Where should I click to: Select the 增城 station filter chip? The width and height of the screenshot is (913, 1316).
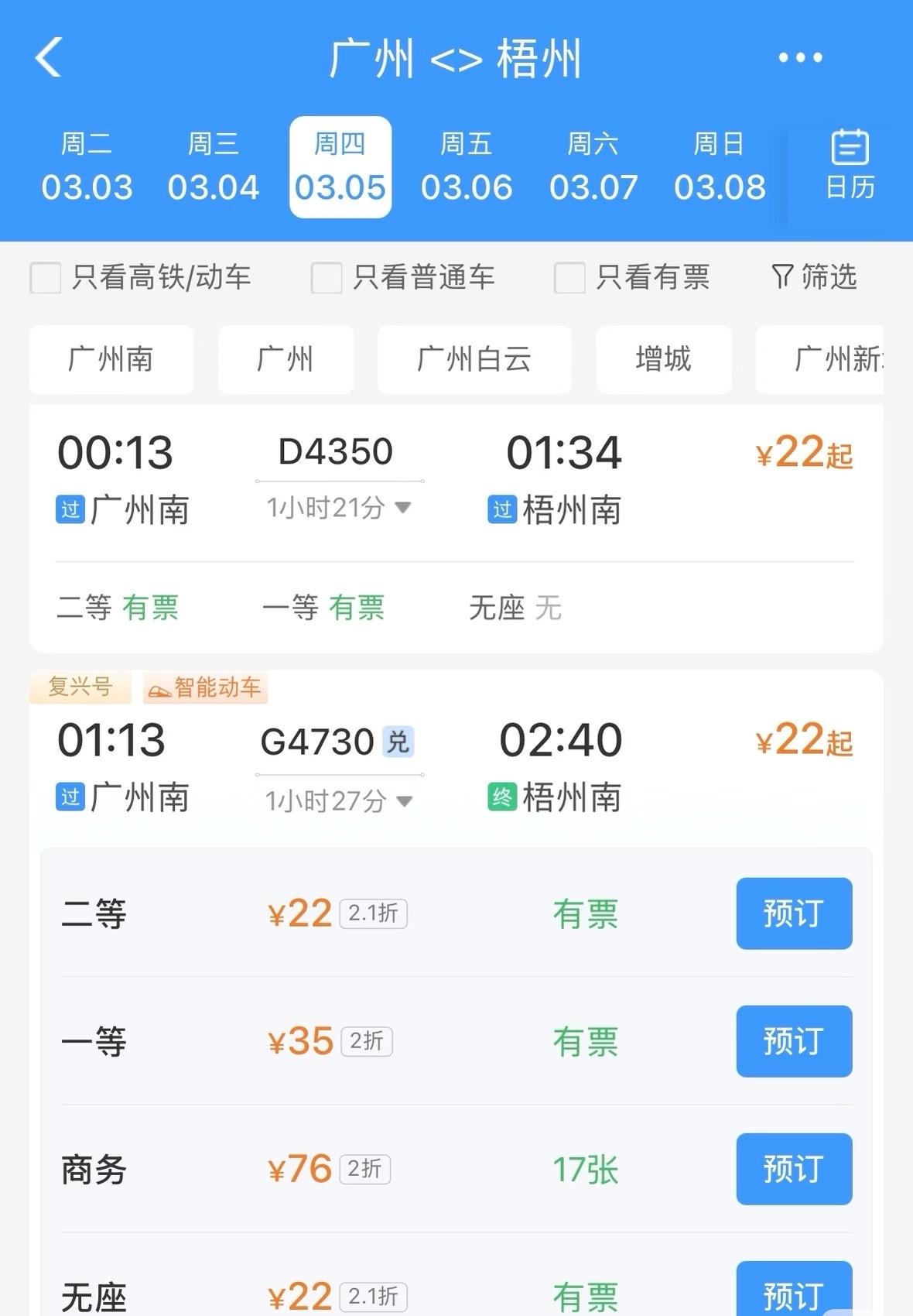click(x=663, y=359)
